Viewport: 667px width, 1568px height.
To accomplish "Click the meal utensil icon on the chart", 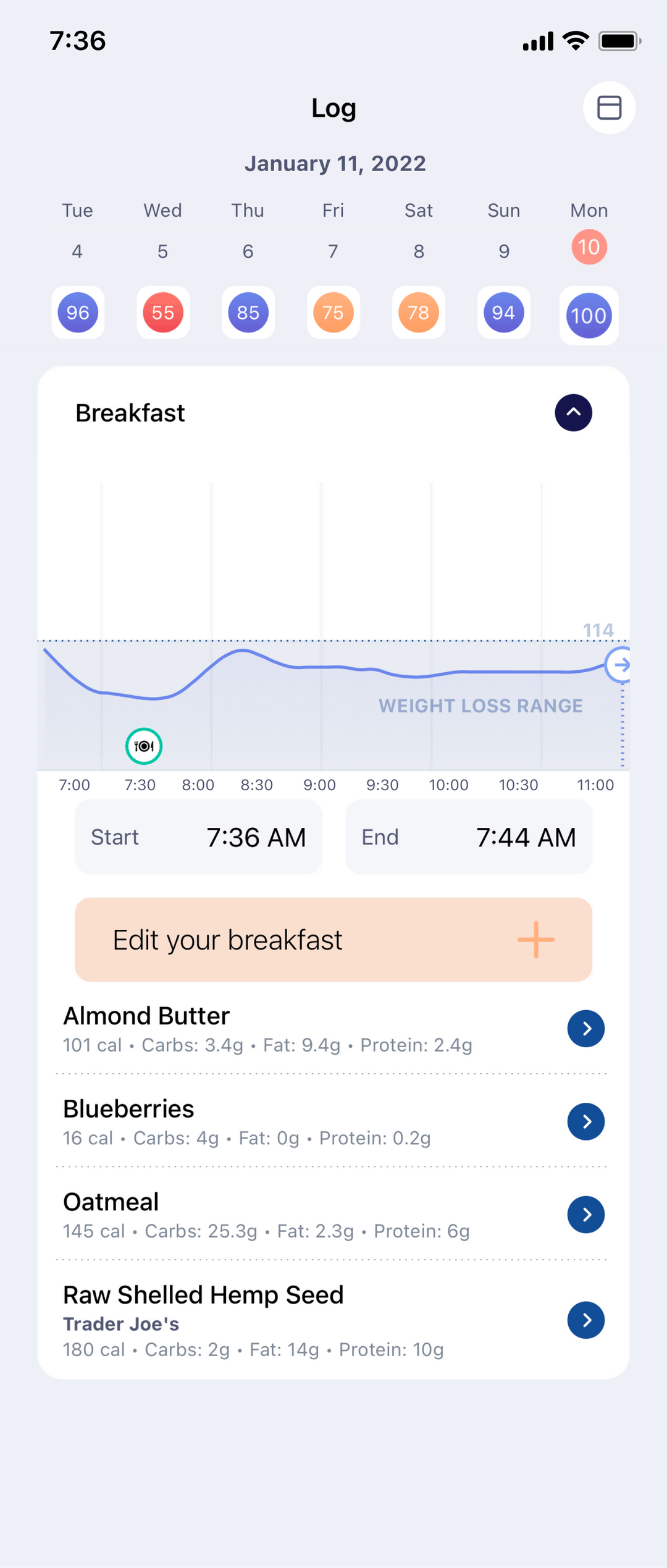I will [143, 746].
